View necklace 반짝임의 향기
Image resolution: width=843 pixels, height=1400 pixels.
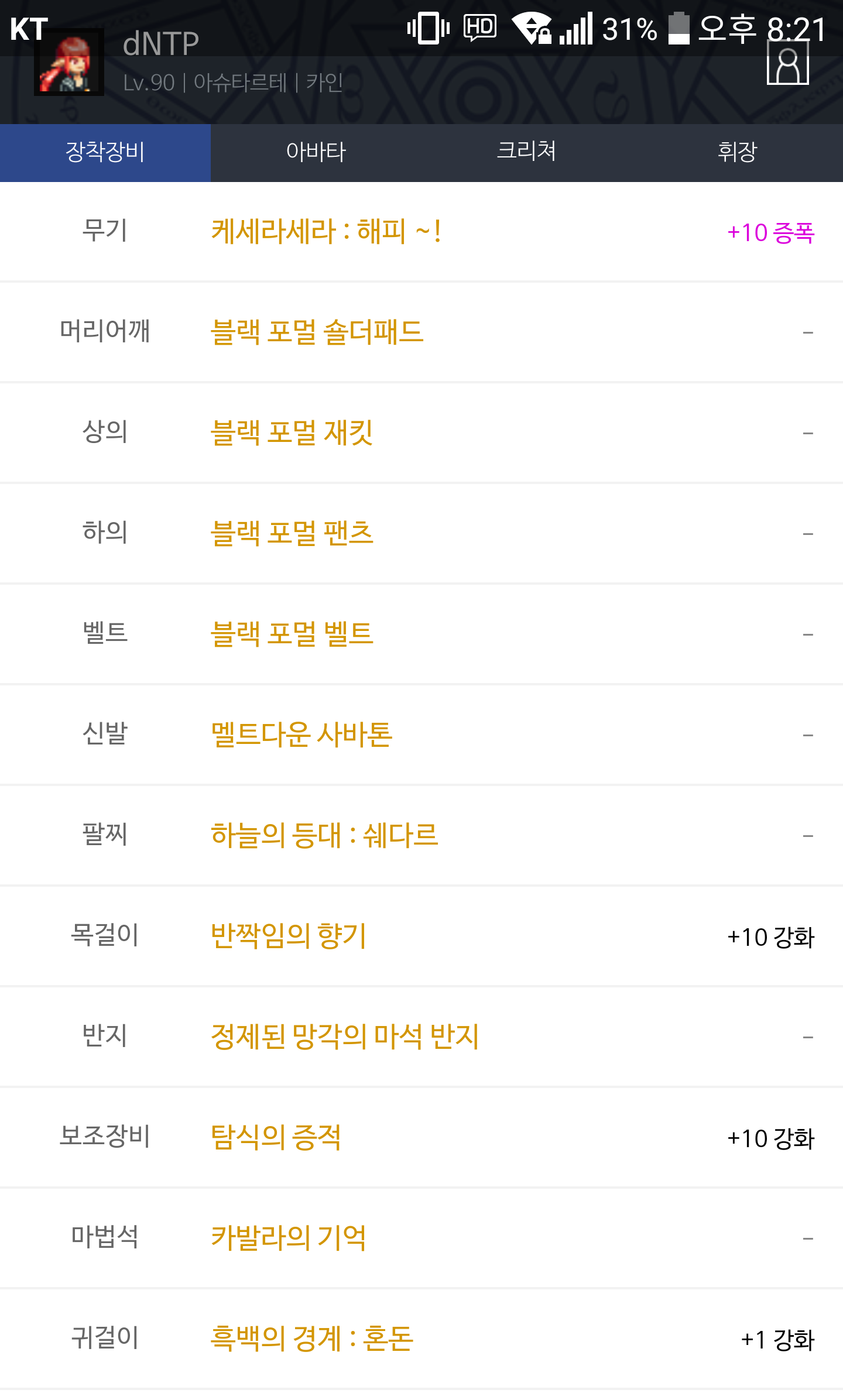[288, 936]
